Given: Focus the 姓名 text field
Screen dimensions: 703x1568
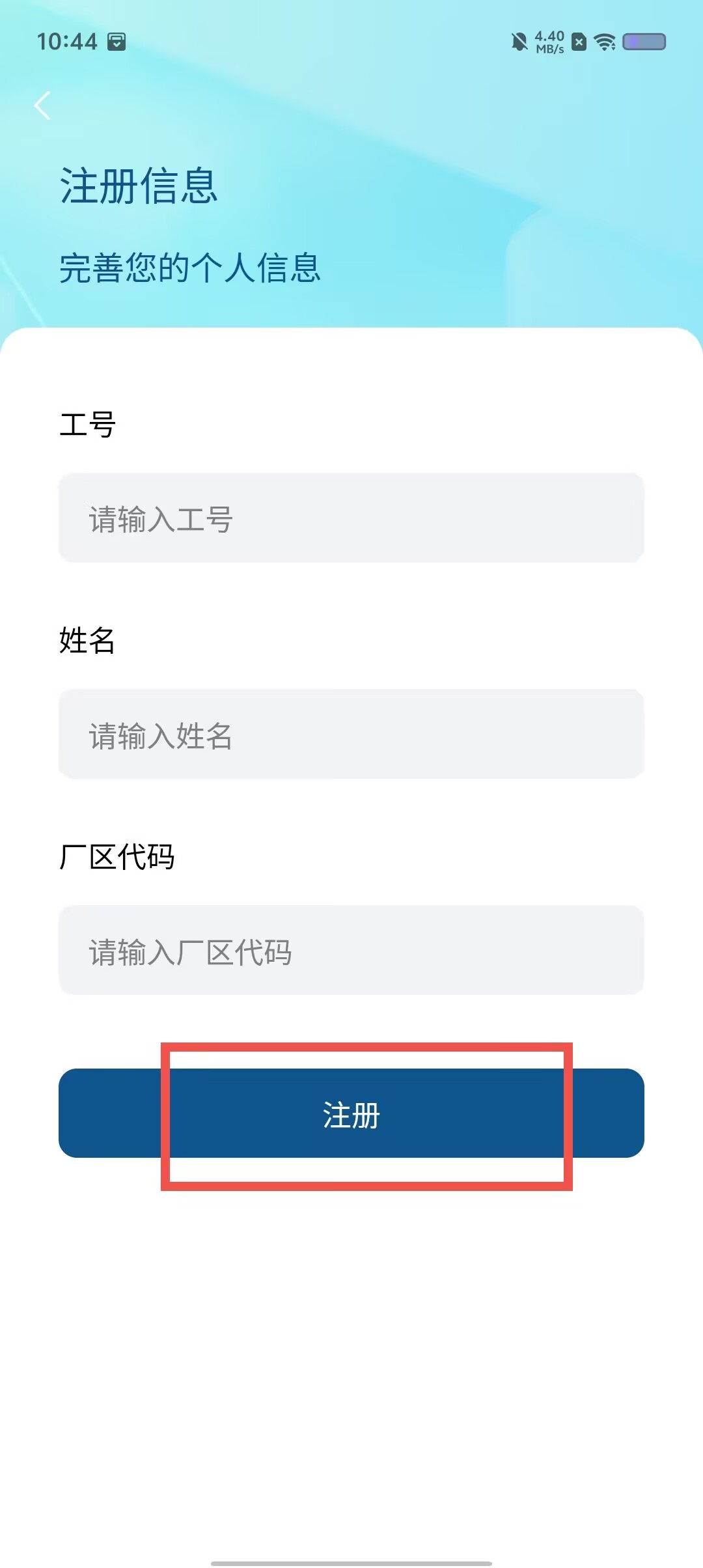Looking at the screenshot, I should [351, 734].
